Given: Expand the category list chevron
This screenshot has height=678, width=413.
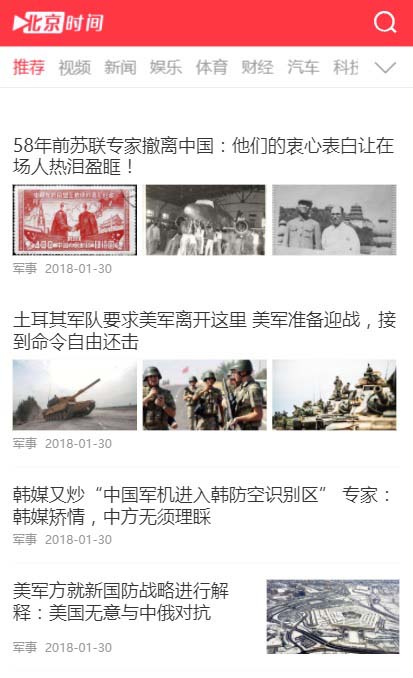Looking at the screenshot, I should pyautogui.click(x=385, y=68).
